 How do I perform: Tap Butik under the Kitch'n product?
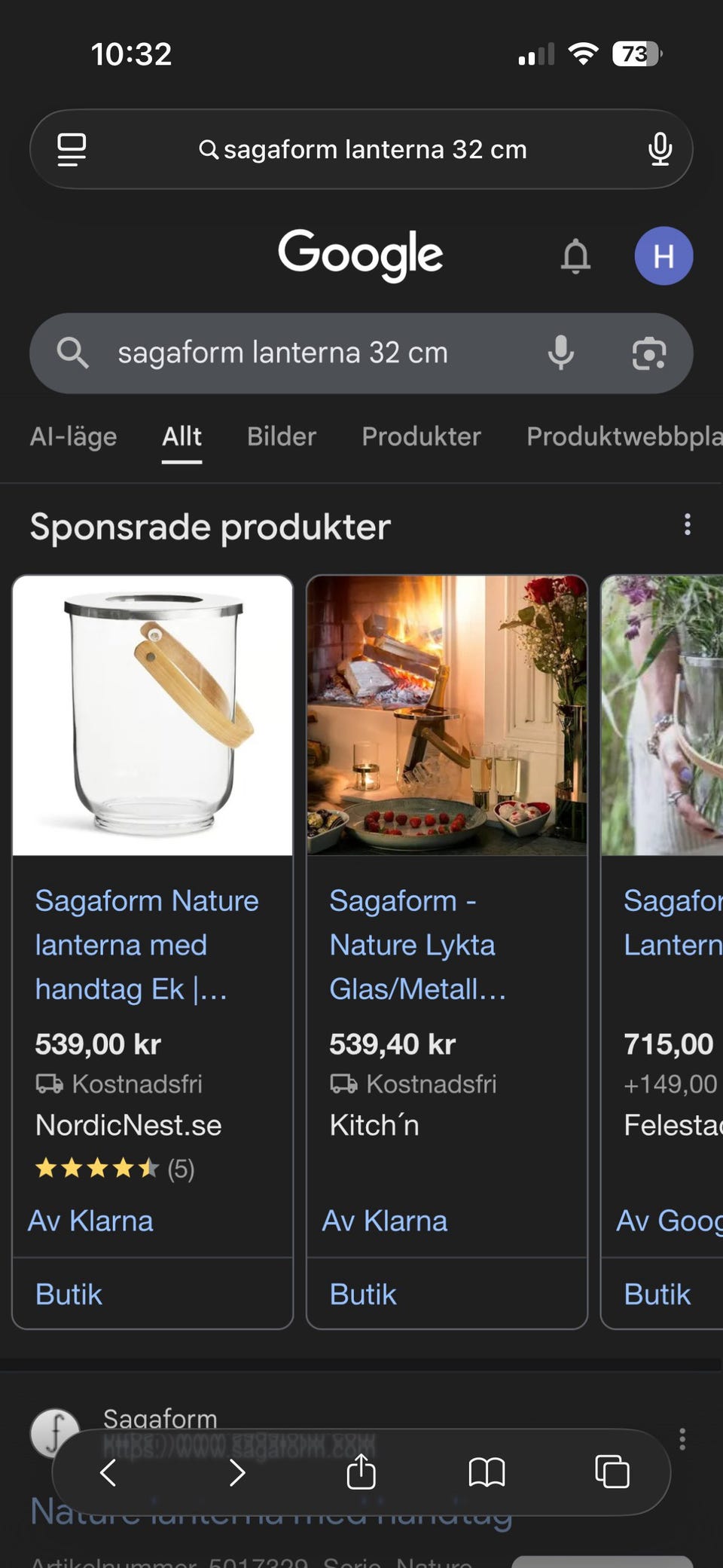pos(363,1294)
